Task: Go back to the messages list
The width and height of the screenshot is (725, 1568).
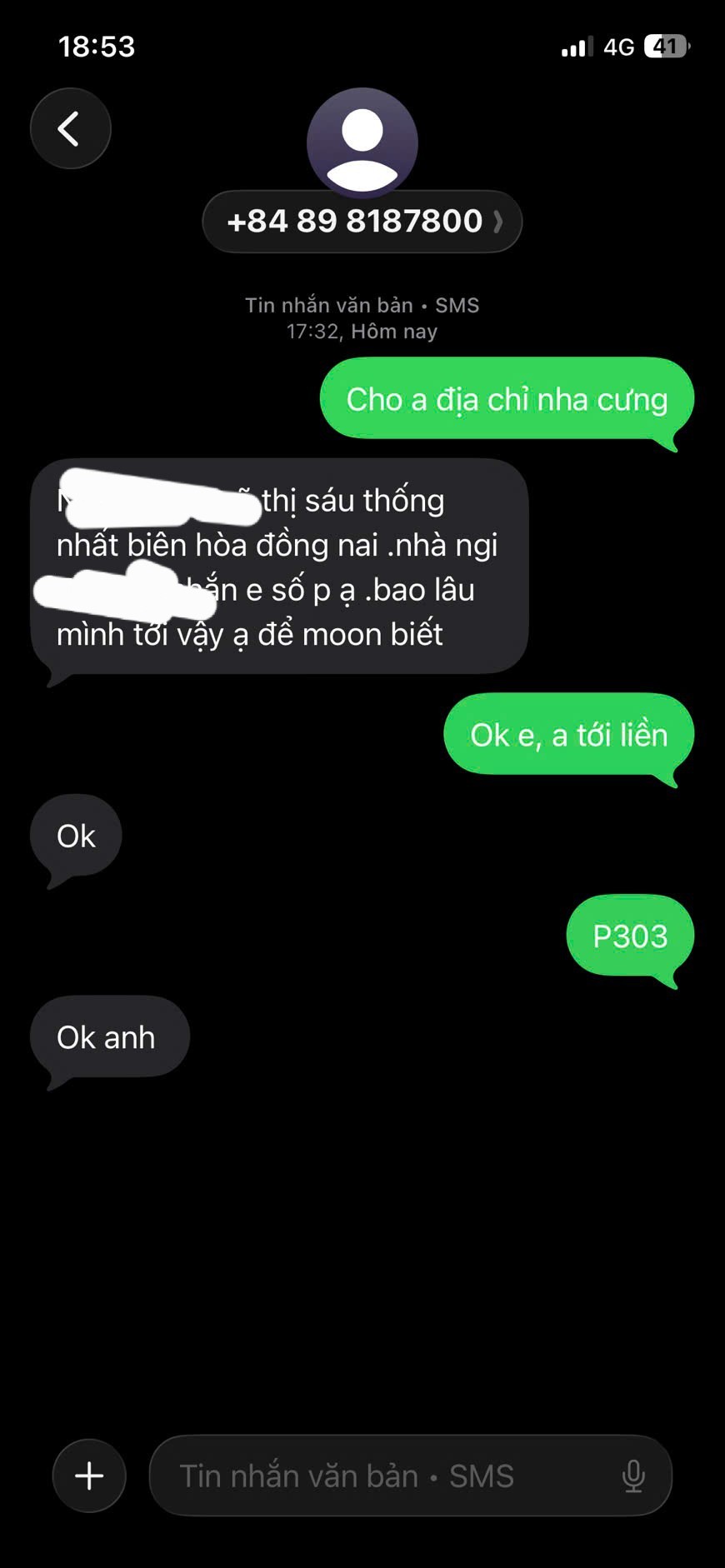Action: coord(70,128)
